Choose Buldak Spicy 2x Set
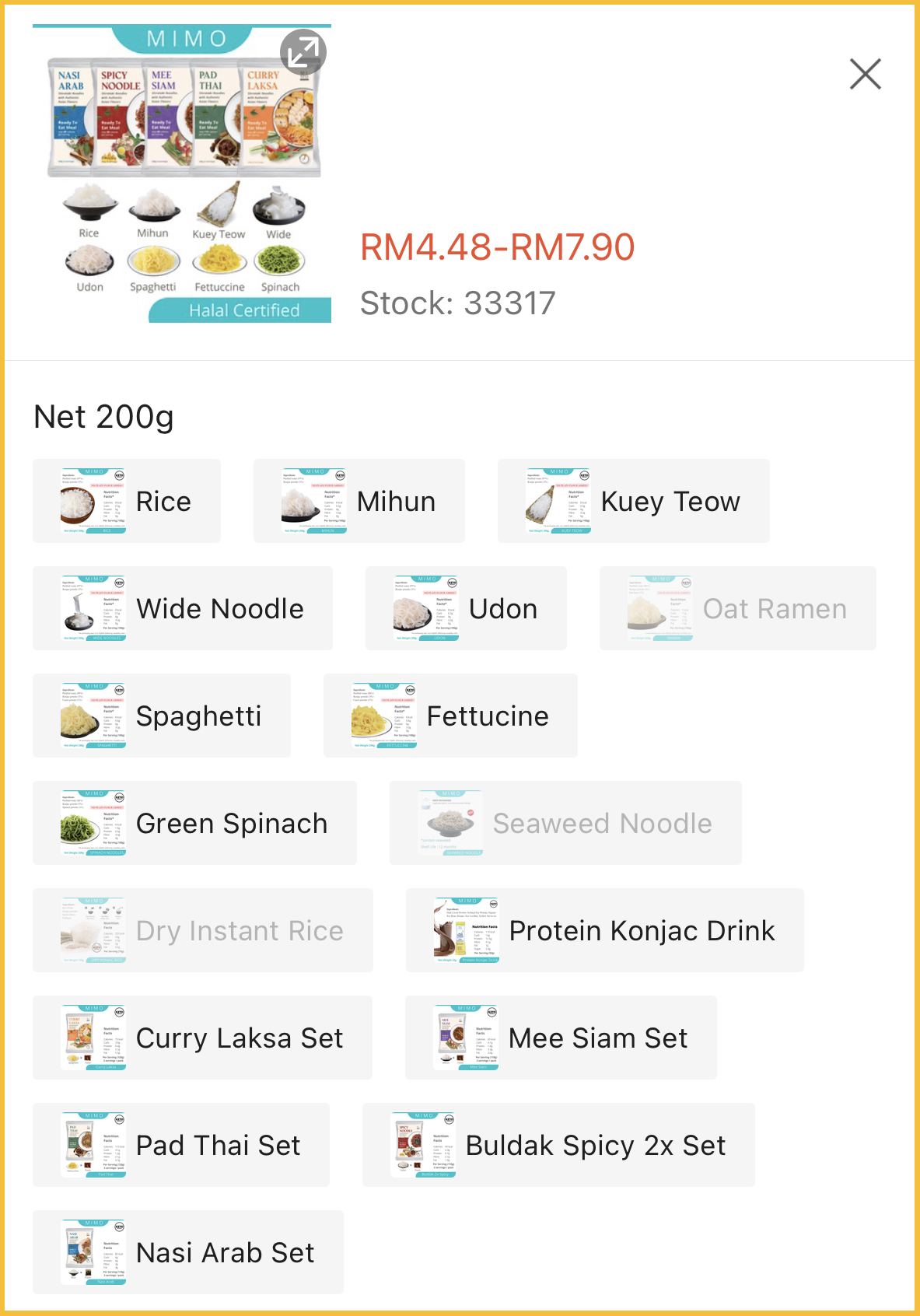This screenshot has height=1316, width=920. click(x=558, y=1145)
